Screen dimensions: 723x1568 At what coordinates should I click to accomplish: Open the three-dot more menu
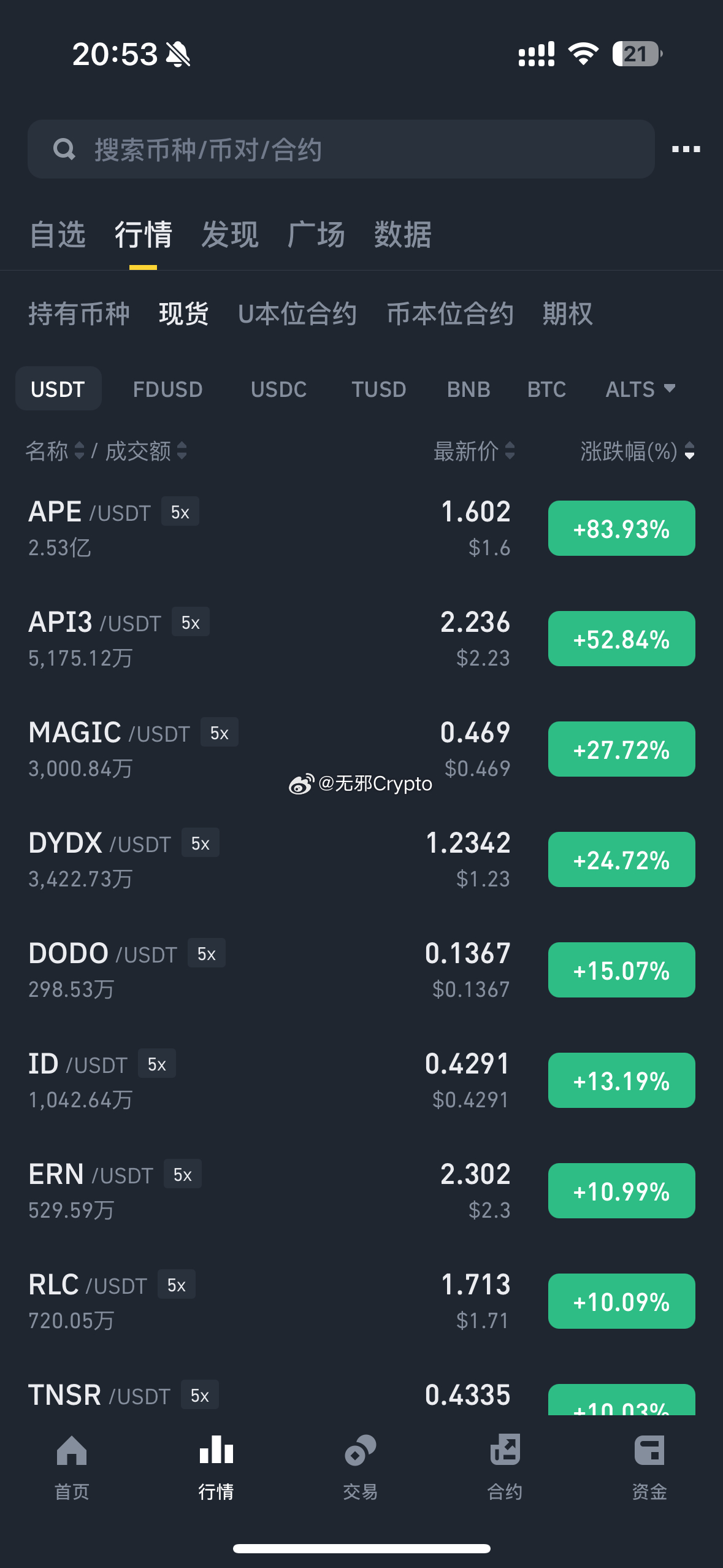click(686, 149)
